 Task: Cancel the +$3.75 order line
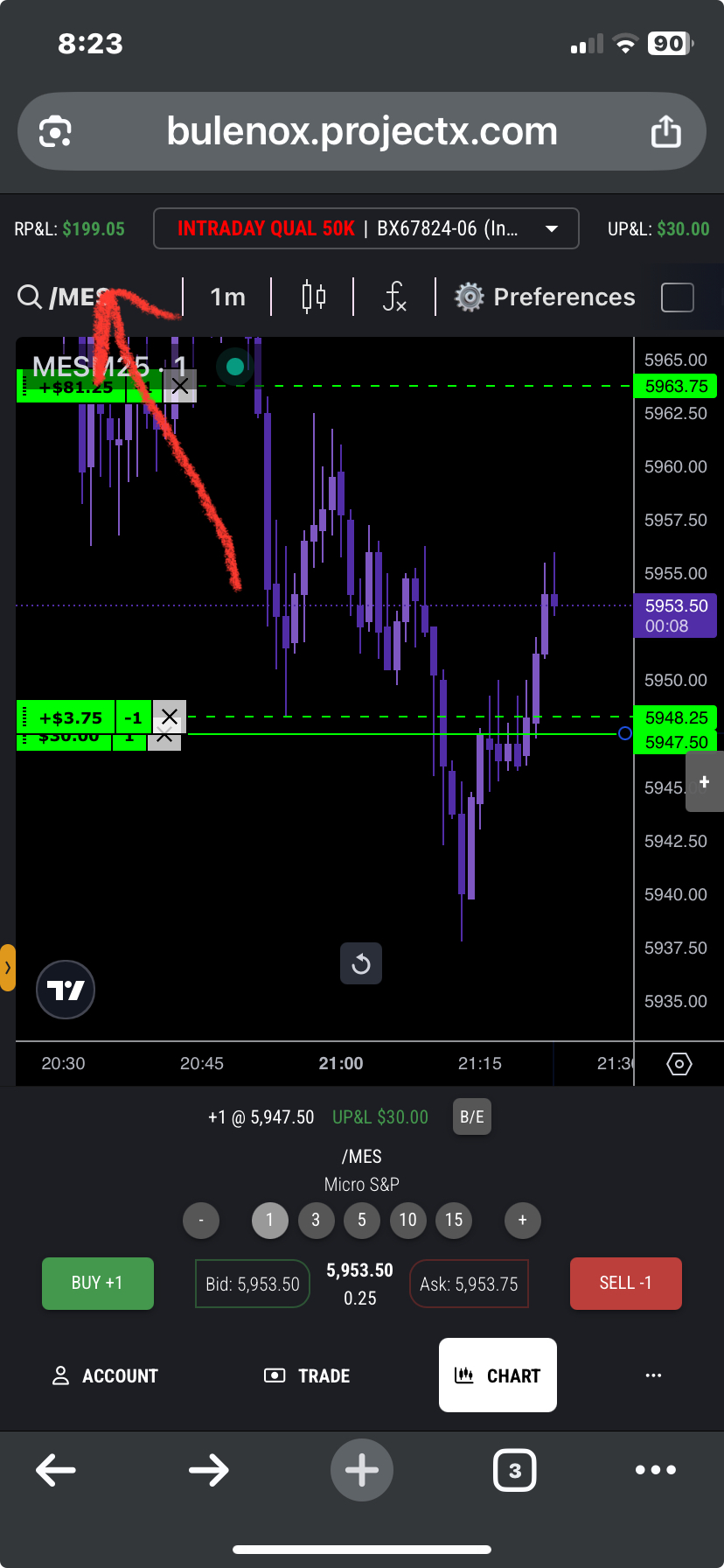(x=170, y=717)
